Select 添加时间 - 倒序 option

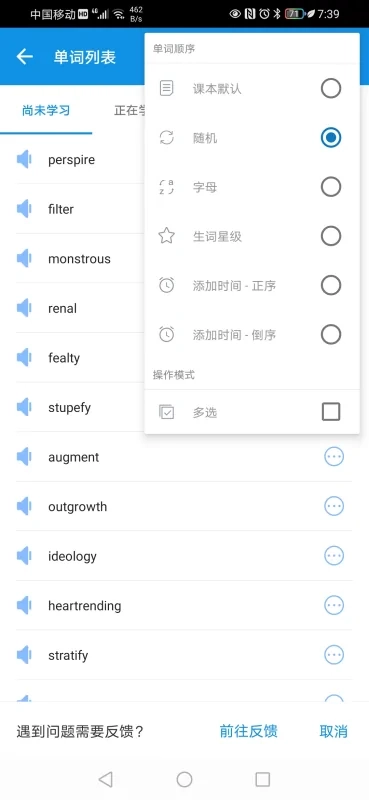[252, 335]
